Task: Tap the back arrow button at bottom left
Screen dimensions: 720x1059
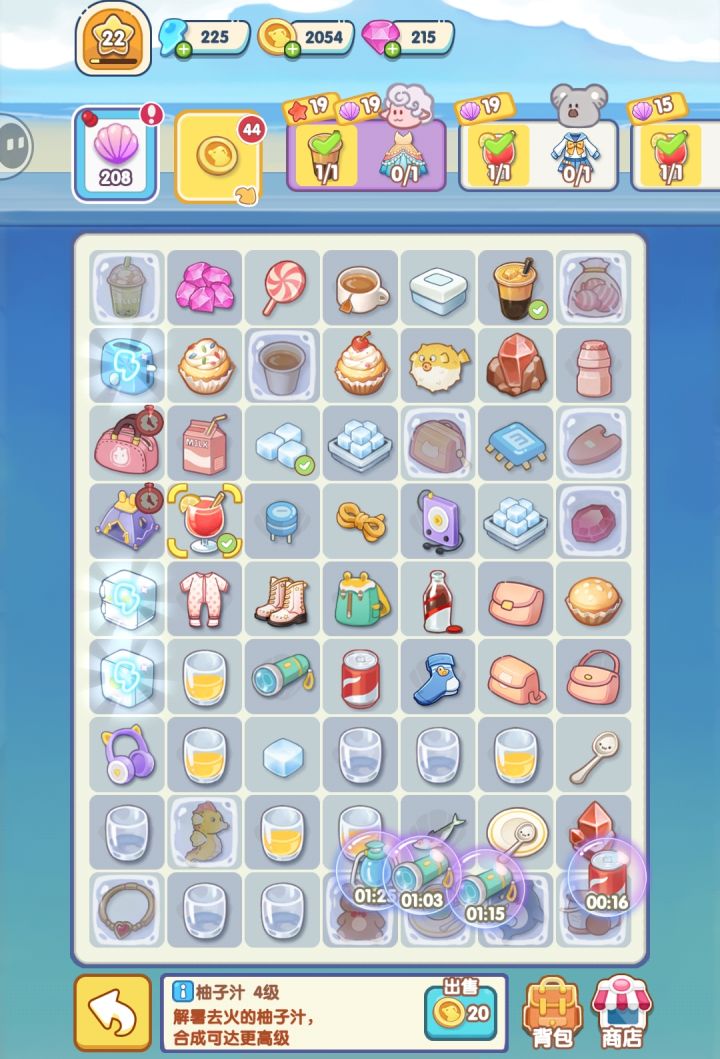Action: click(x=113, y=1013)
